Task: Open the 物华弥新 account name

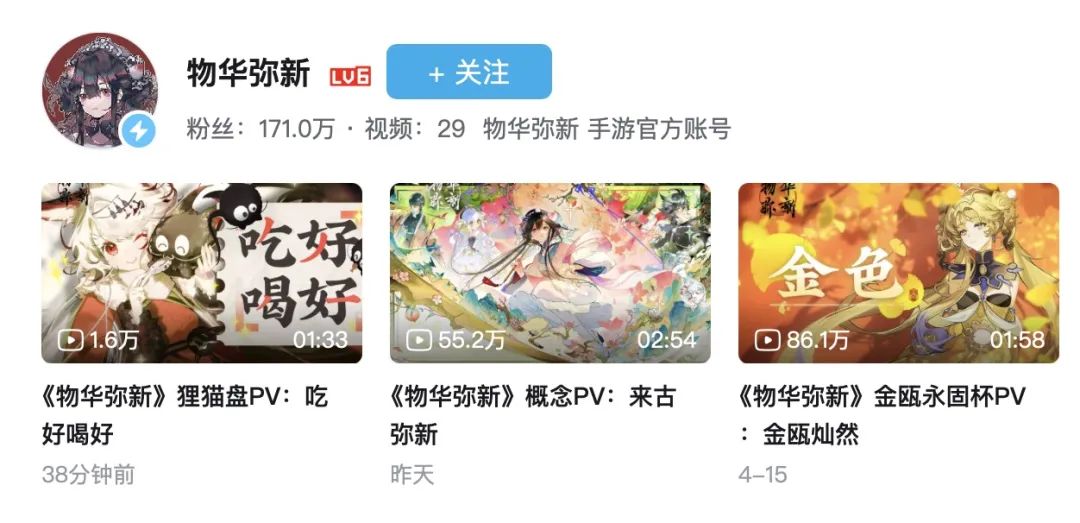Action: (248, 73)
